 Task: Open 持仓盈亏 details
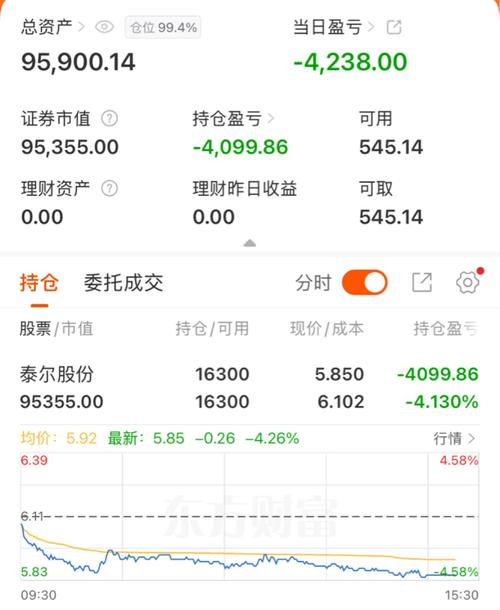(233, 119)
